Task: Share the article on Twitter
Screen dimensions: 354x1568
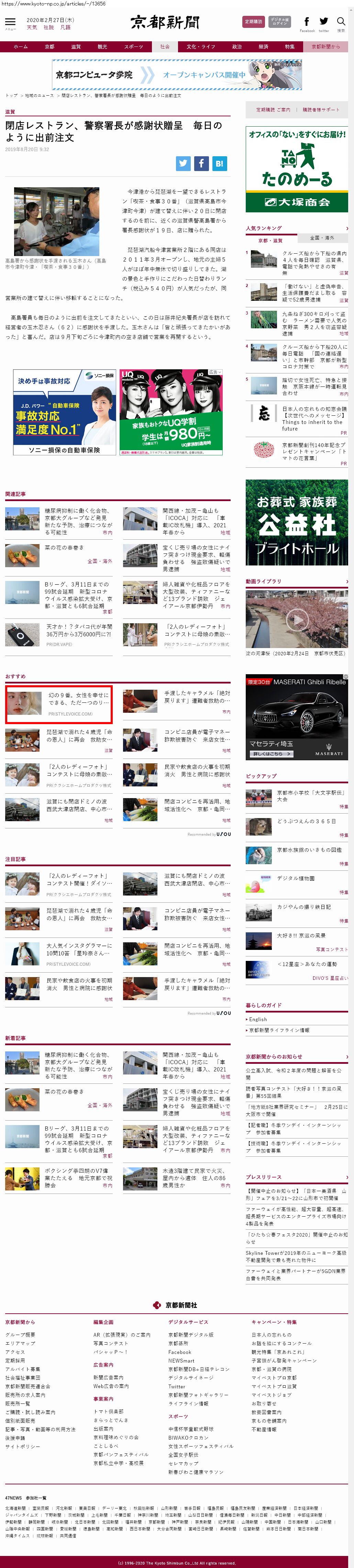Action: [x=183, y=163]
